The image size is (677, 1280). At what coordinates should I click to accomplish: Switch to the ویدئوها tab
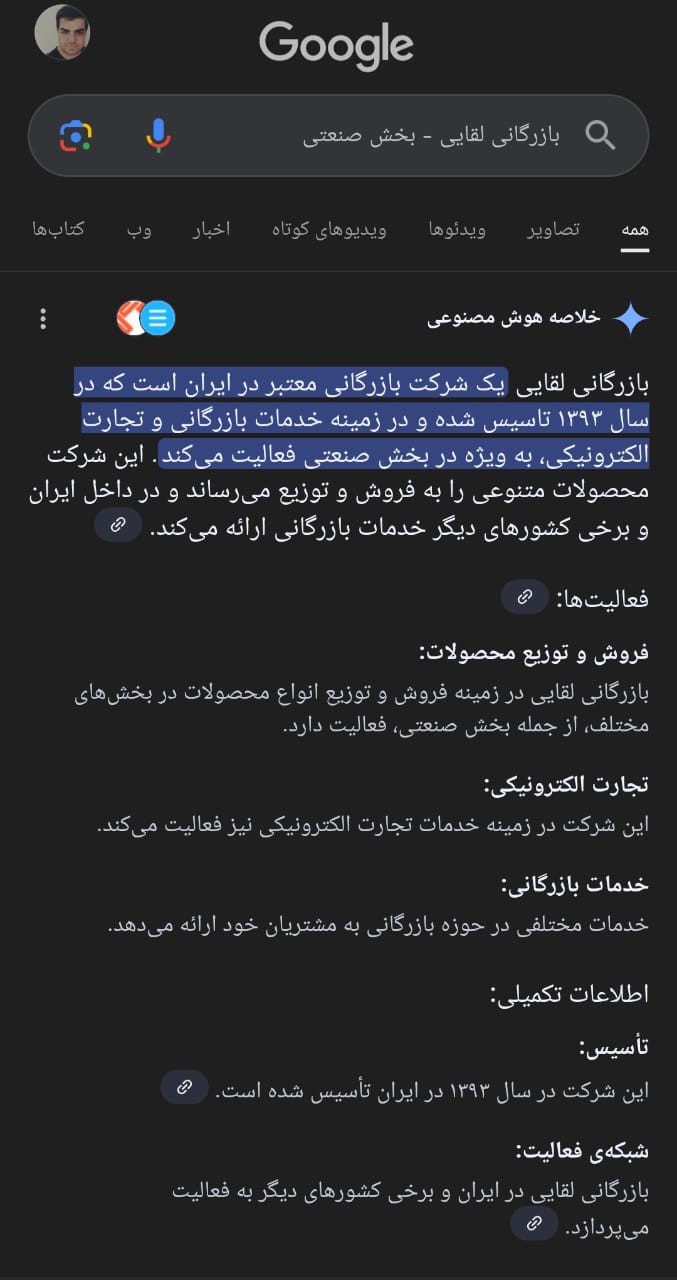click(457, 229)
